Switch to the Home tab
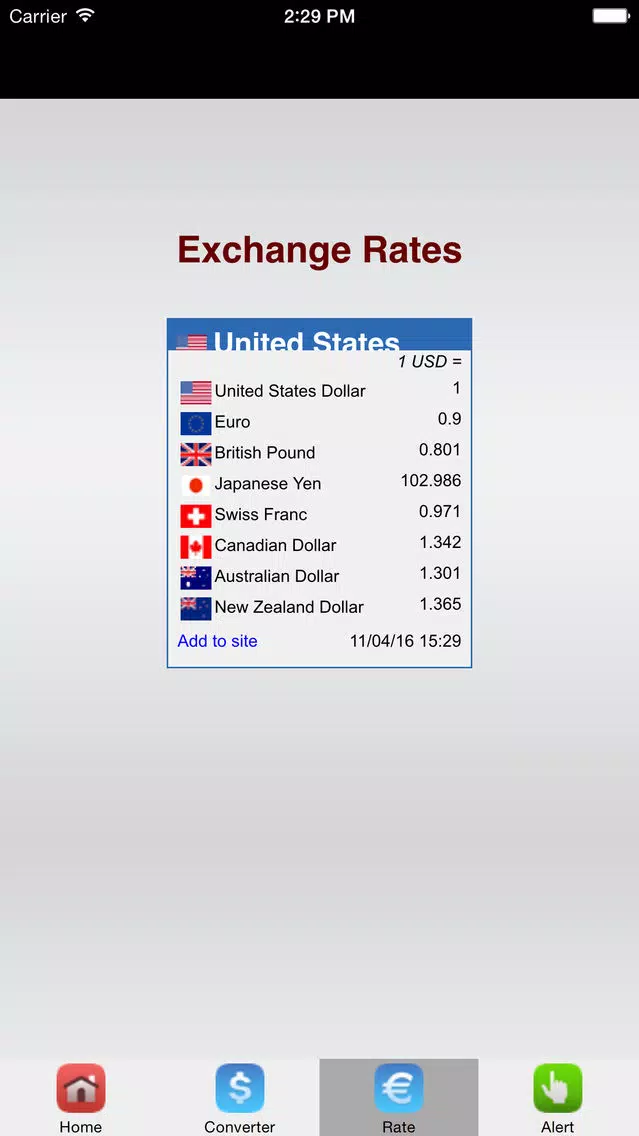The height and width of the screenshot is (1136, 639). coord(80,1097)
